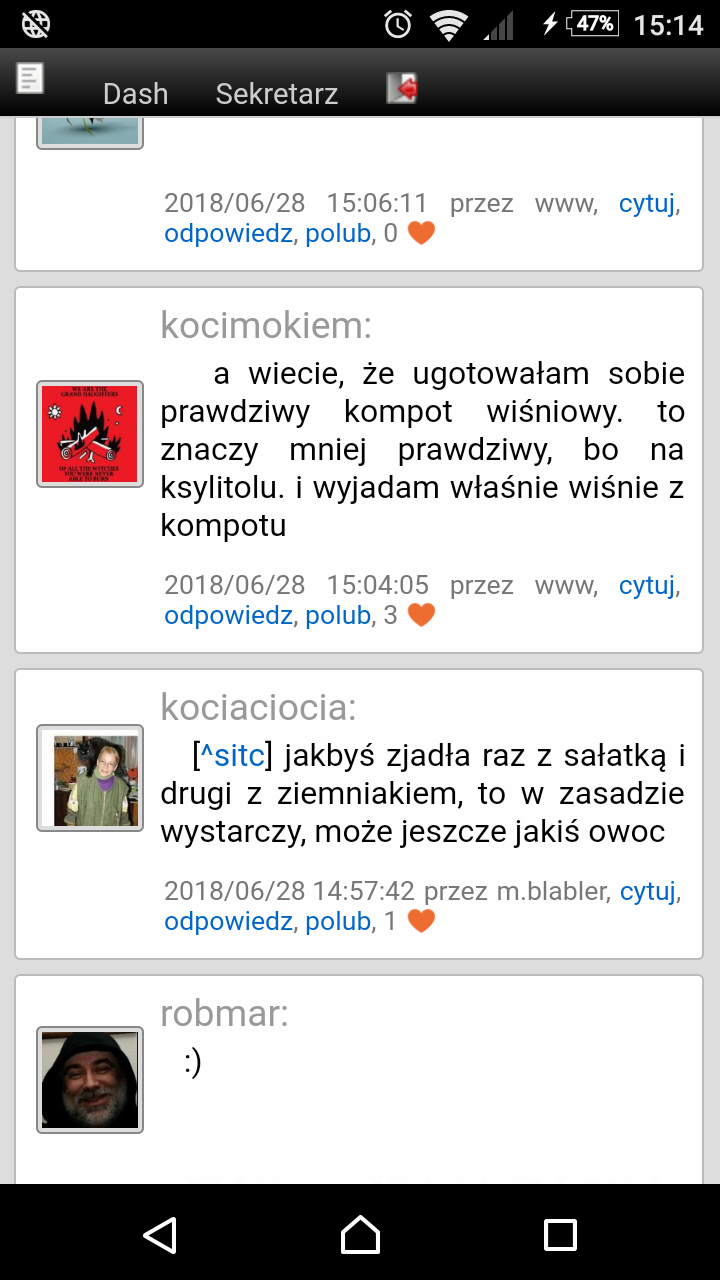Tap cytuj on the 15:06:11 post
This screenshot has height=1280, width=720.
(647, 203)
